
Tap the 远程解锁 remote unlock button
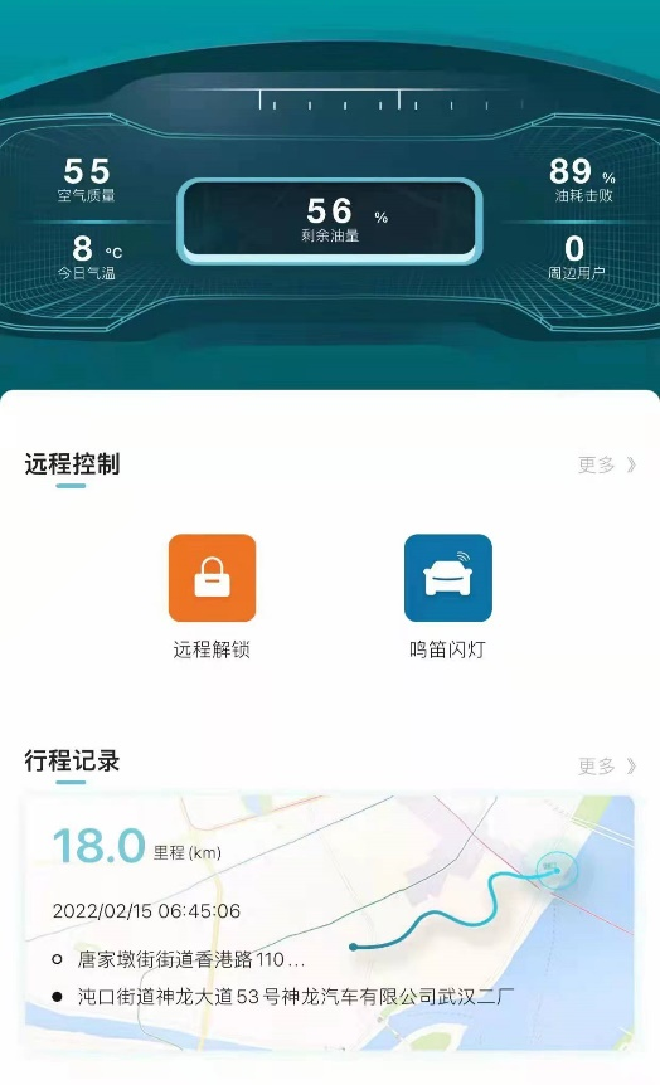coord(212,578)
